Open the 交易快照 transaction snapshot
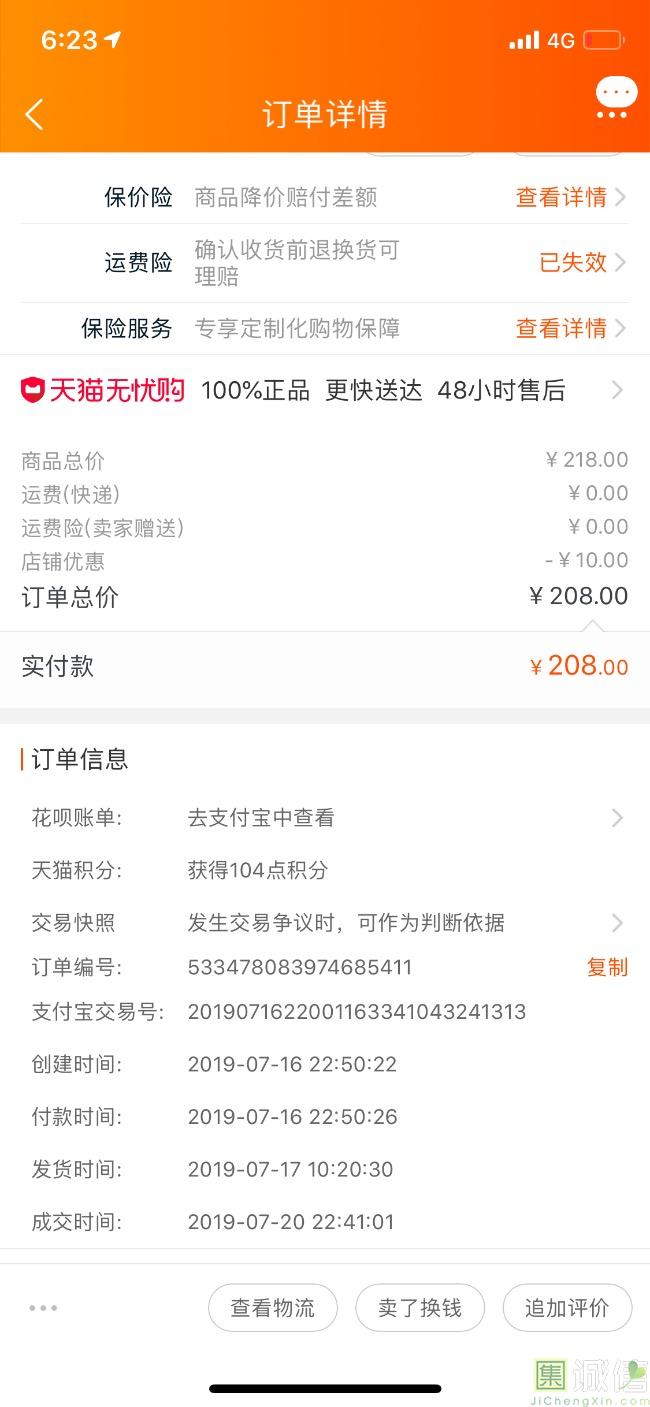The image size is (650, 1407). point(325,923)
